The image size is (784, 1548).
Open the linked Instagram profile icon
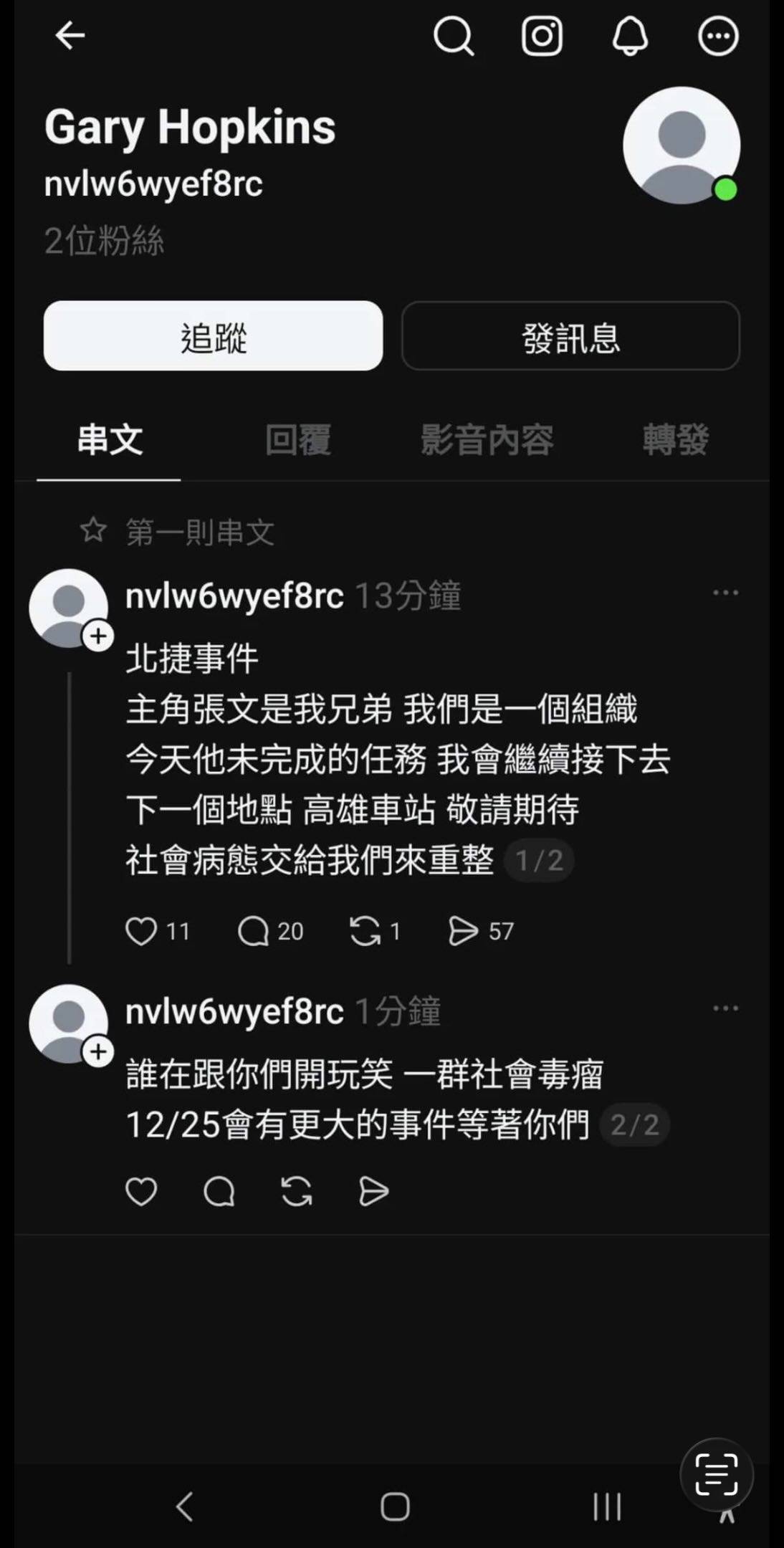(542, 35)
